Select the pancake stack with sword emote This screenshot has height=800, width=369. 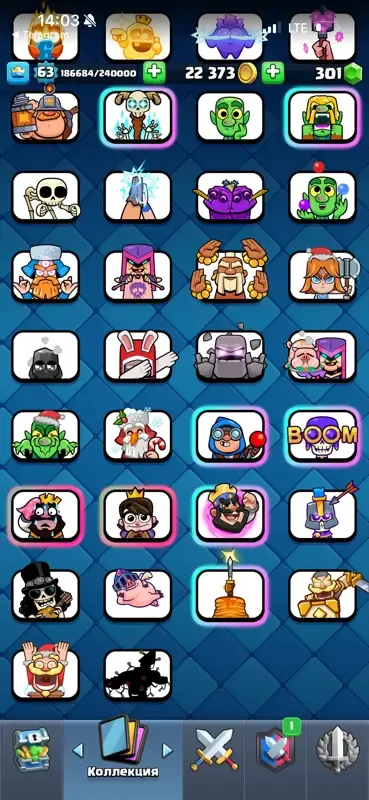[230, 594]
